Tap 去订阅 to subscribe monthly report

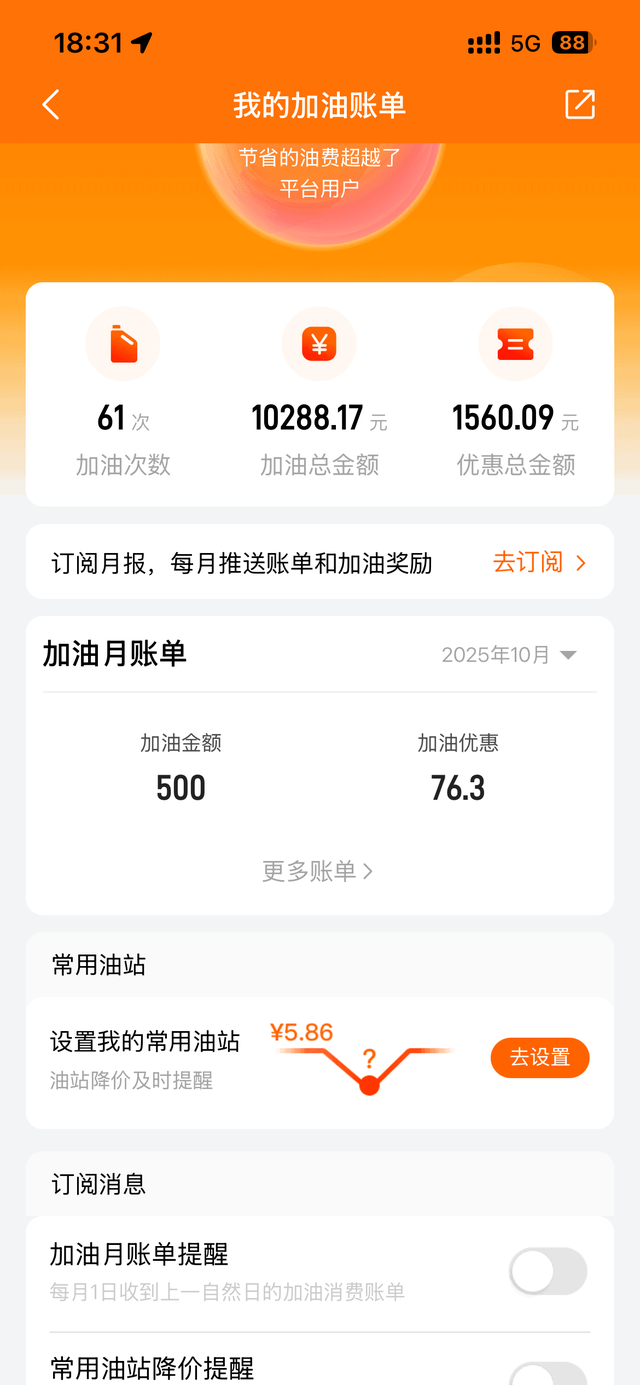coord(539,563)
